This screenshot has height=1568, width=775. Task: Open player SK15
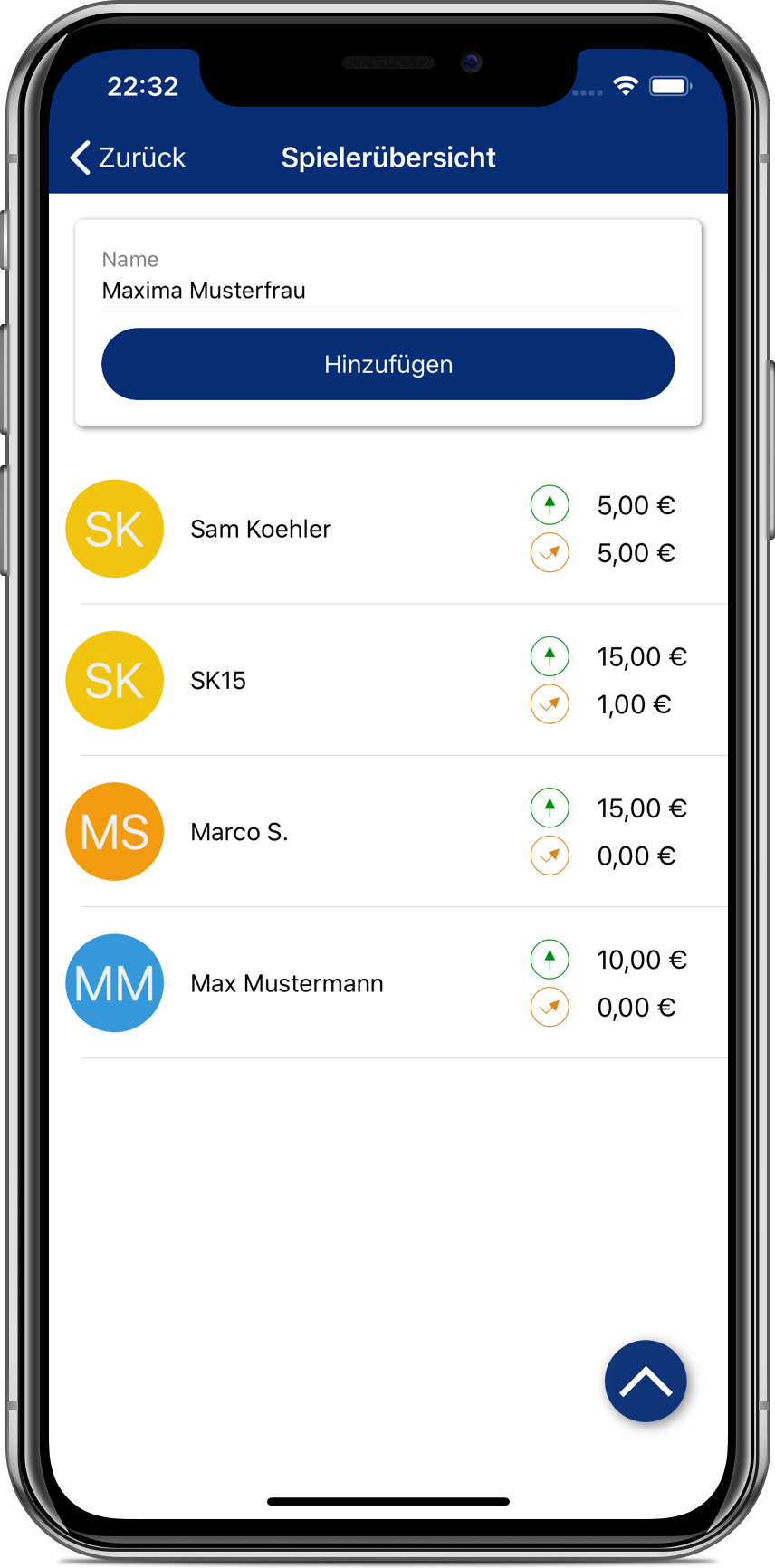[x=218, y=680]
